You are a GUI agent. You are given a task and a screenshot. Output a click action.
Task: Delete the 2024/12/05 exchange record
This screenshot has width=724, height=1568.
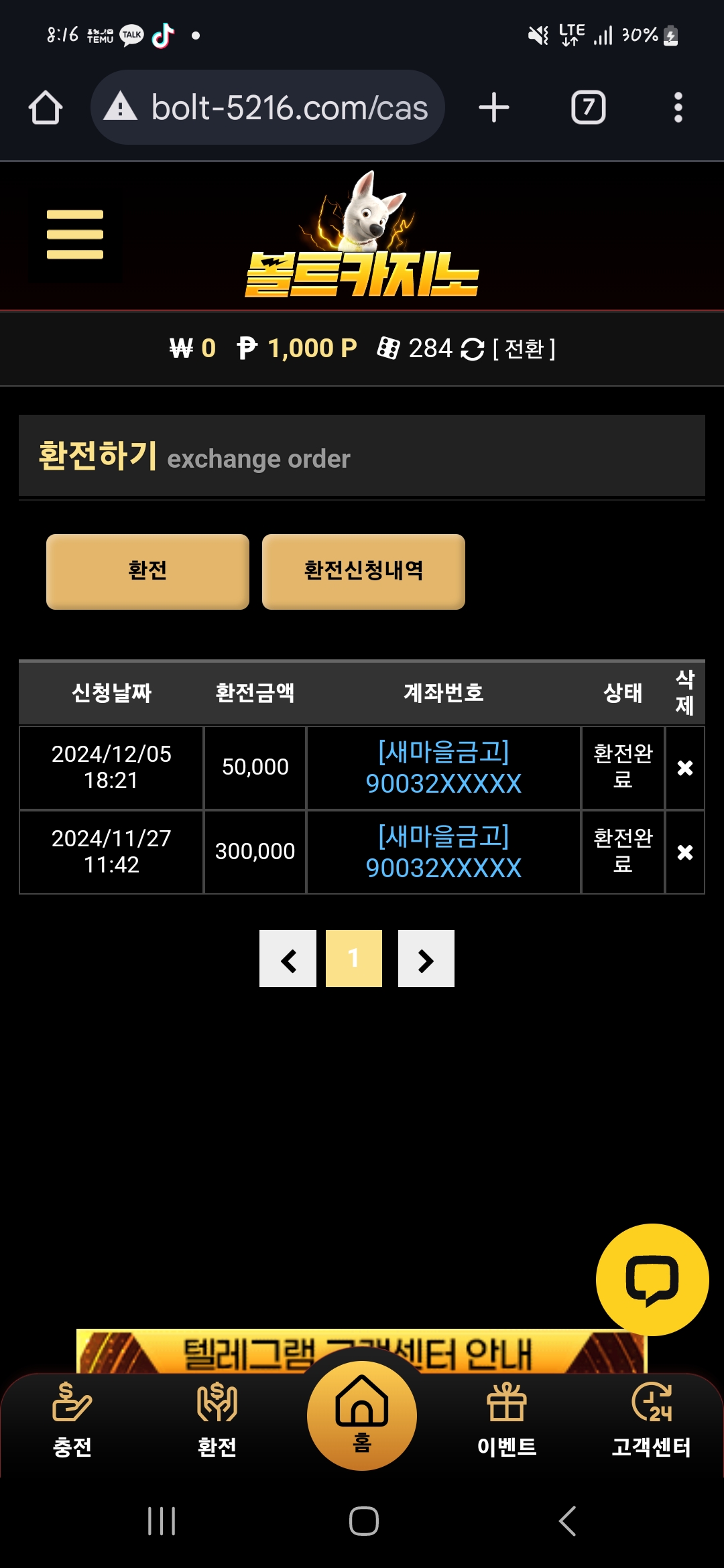click(684, 768)
